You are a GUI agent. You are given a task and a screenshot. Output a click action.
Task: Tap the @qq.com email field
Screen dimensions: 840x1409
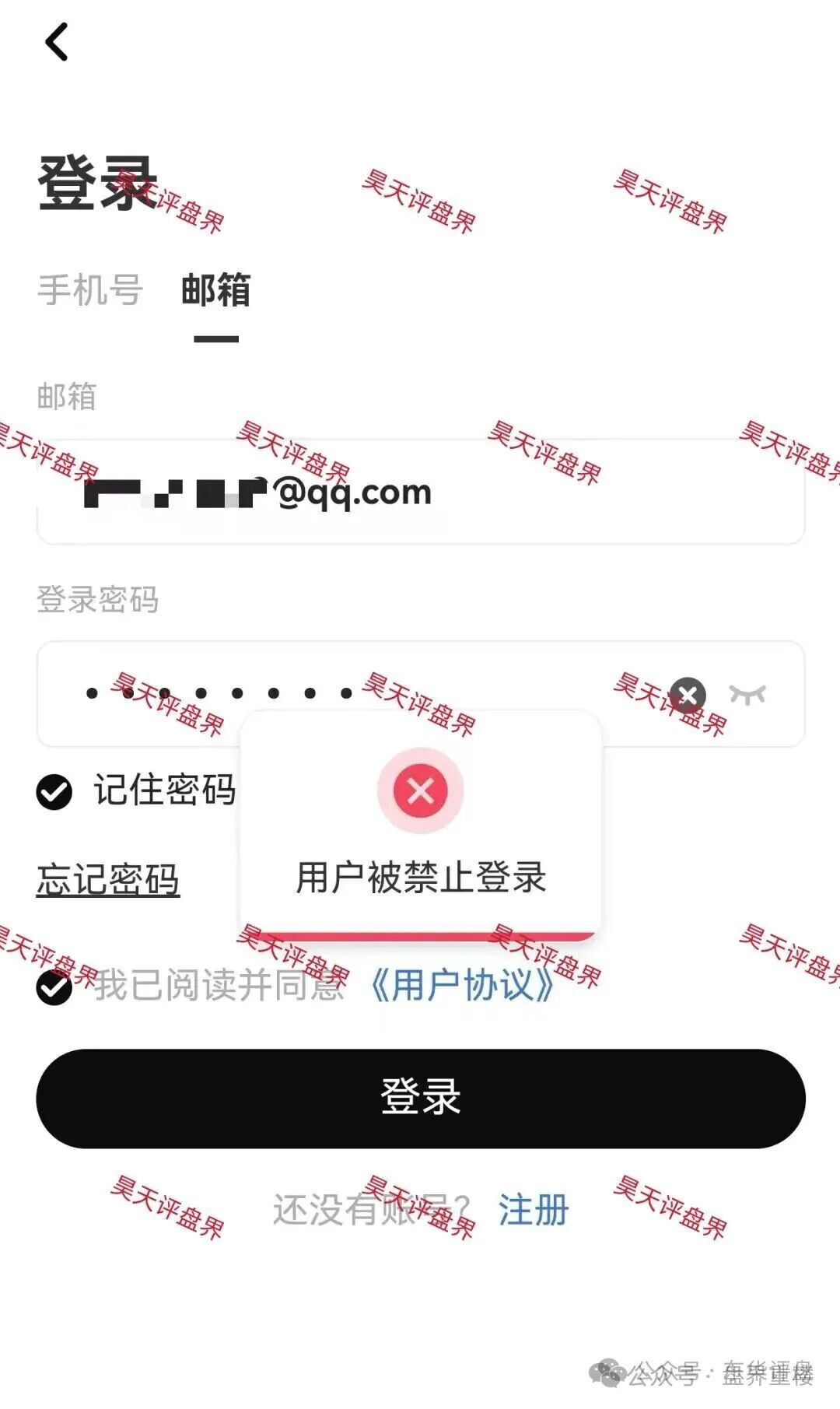click(420, 492)
